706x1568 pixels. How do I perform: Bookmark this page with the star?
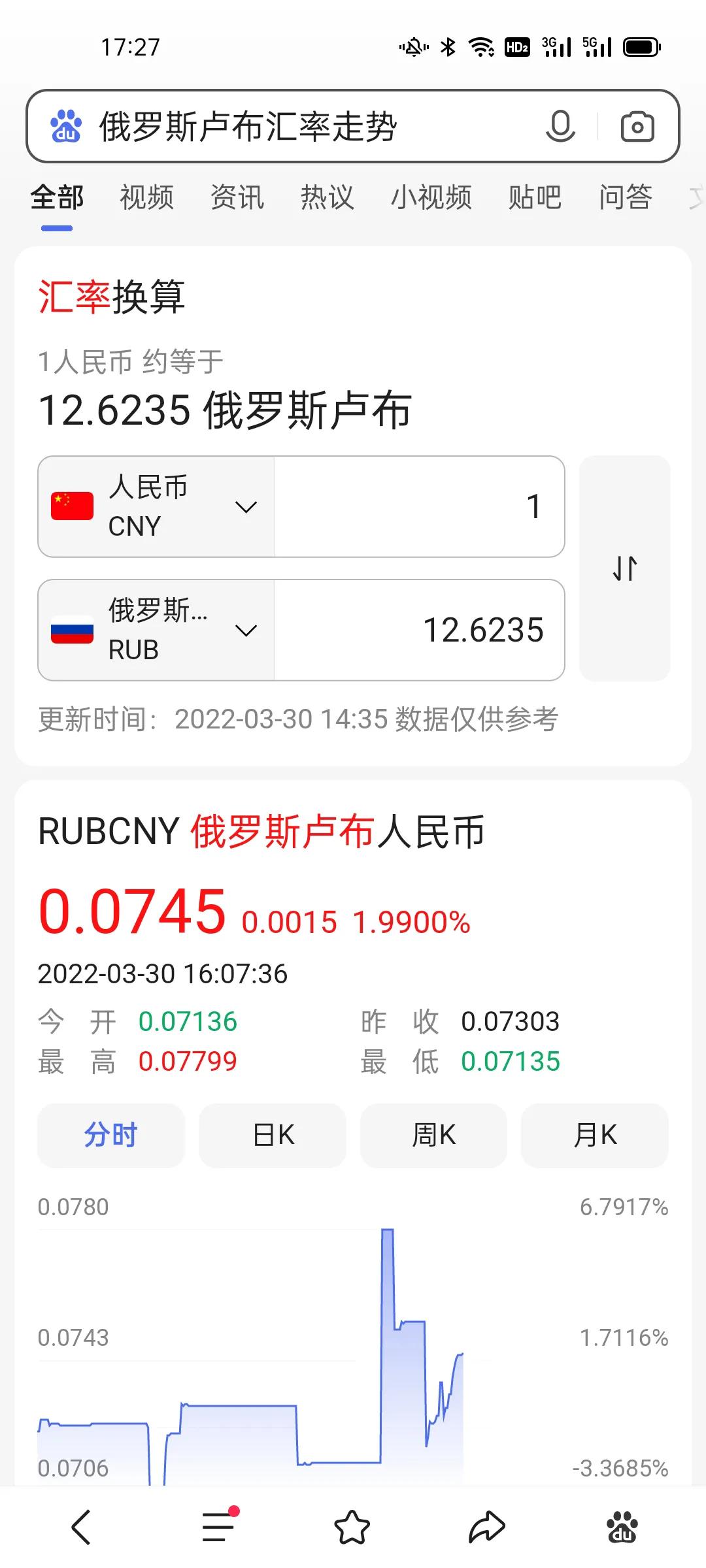pyautogui.click(x=352, y=1527)
